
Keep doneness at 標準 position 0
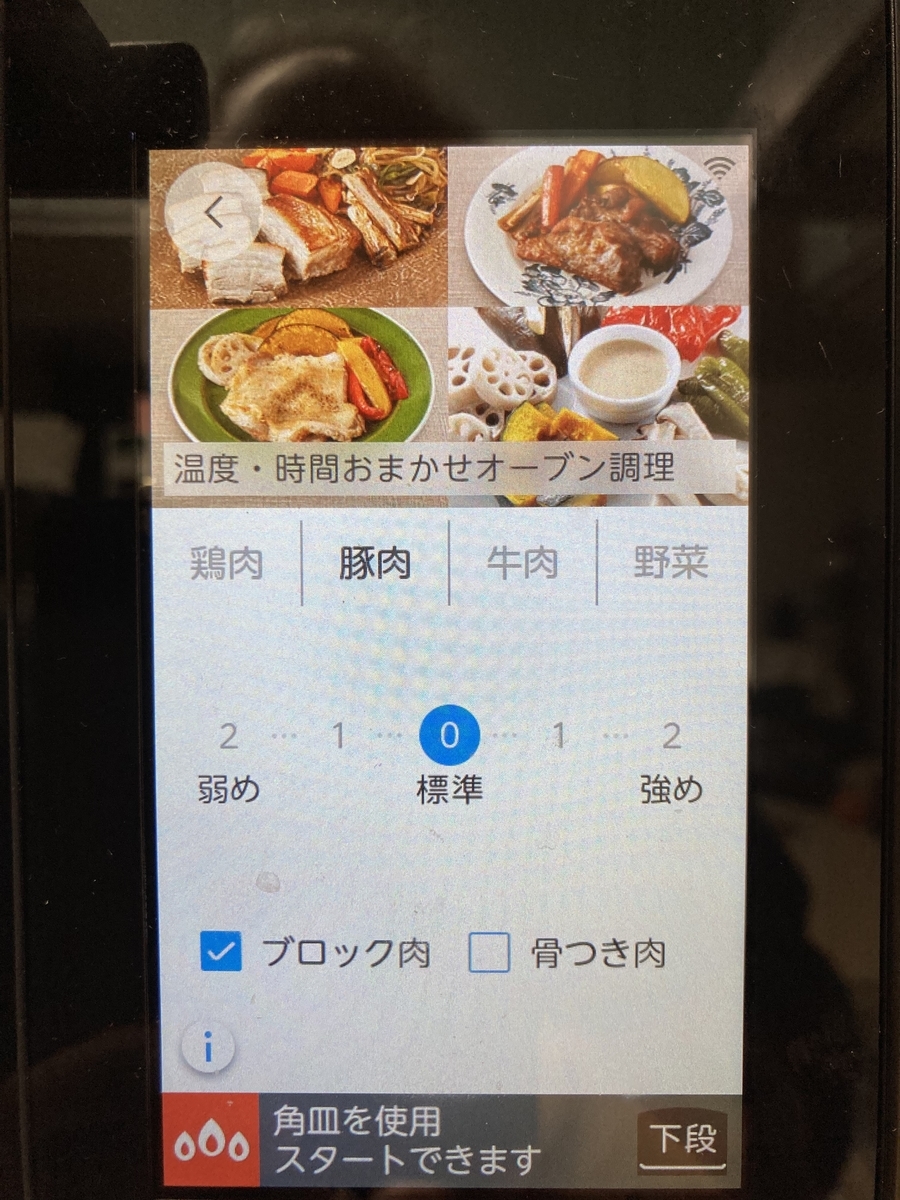click(448, 734)
